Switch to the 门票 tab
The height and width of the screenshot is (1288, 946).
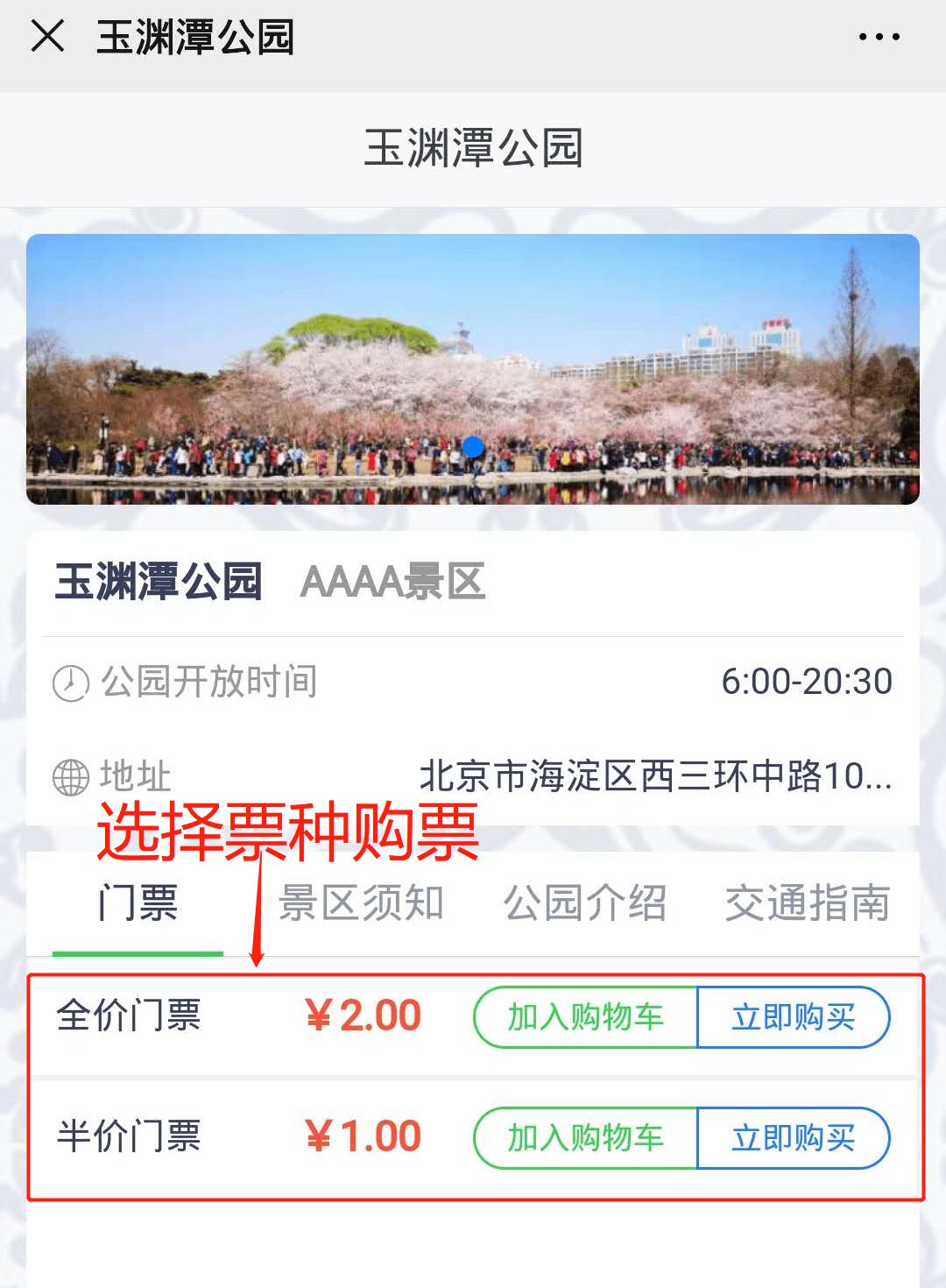point(138,903)
